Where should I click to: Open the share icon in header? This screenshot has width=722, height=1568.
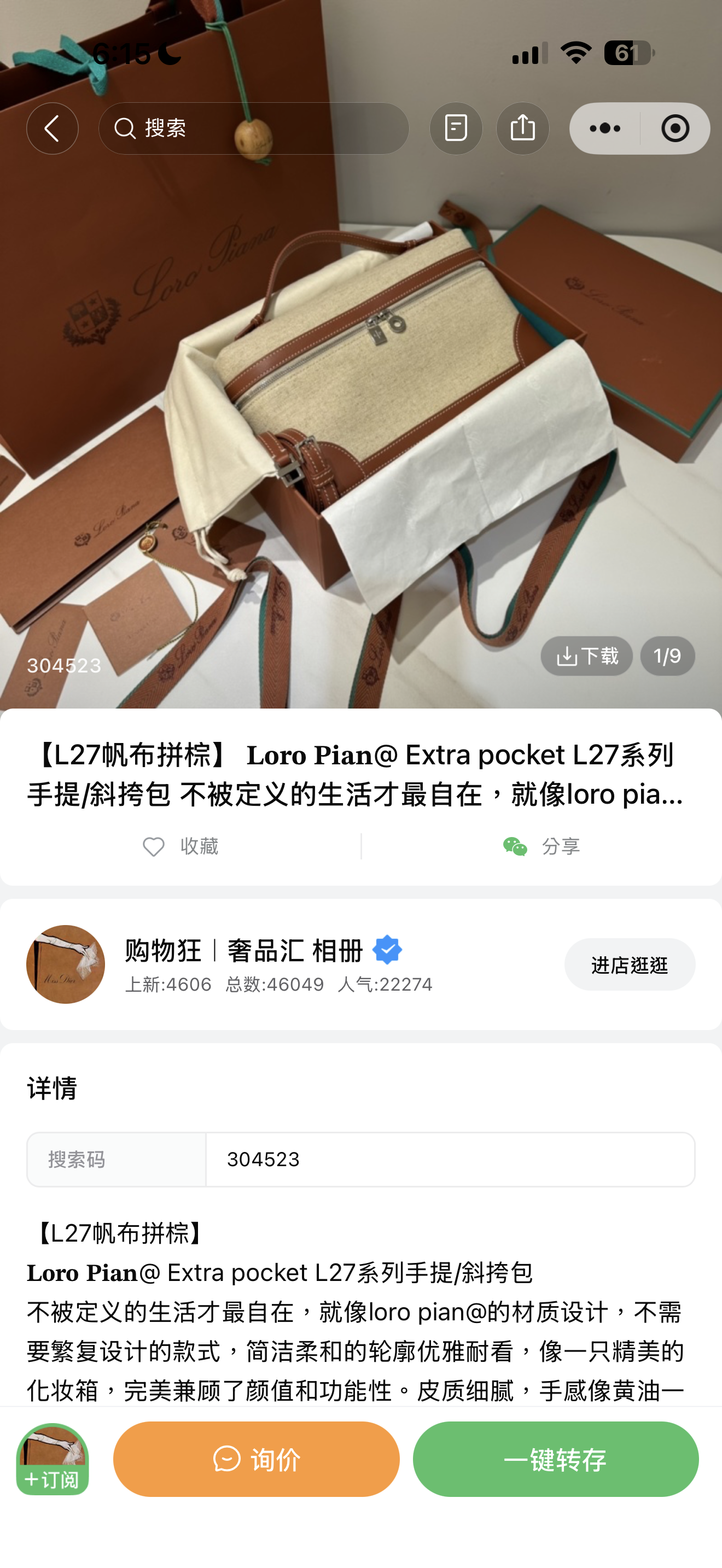(522, 128)
